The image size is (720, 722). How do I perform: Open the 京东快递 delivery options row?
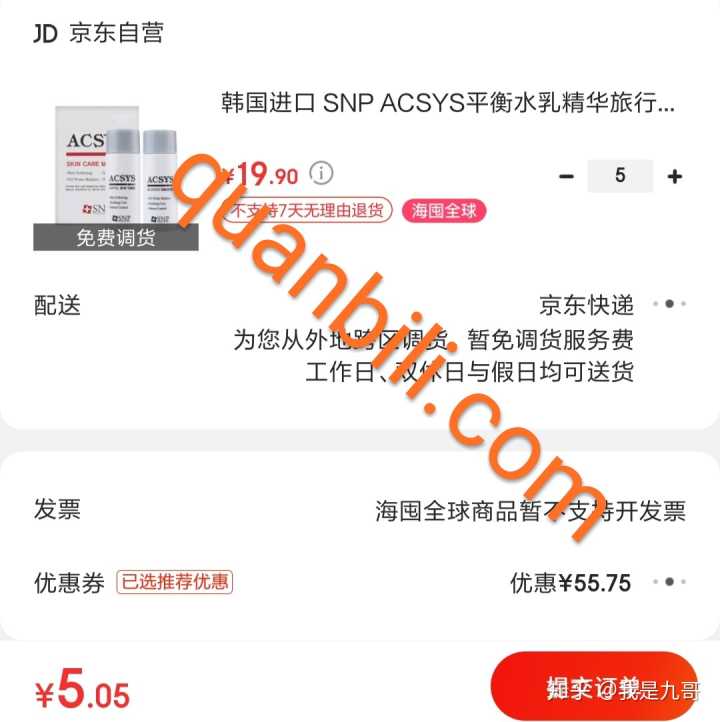600,304
